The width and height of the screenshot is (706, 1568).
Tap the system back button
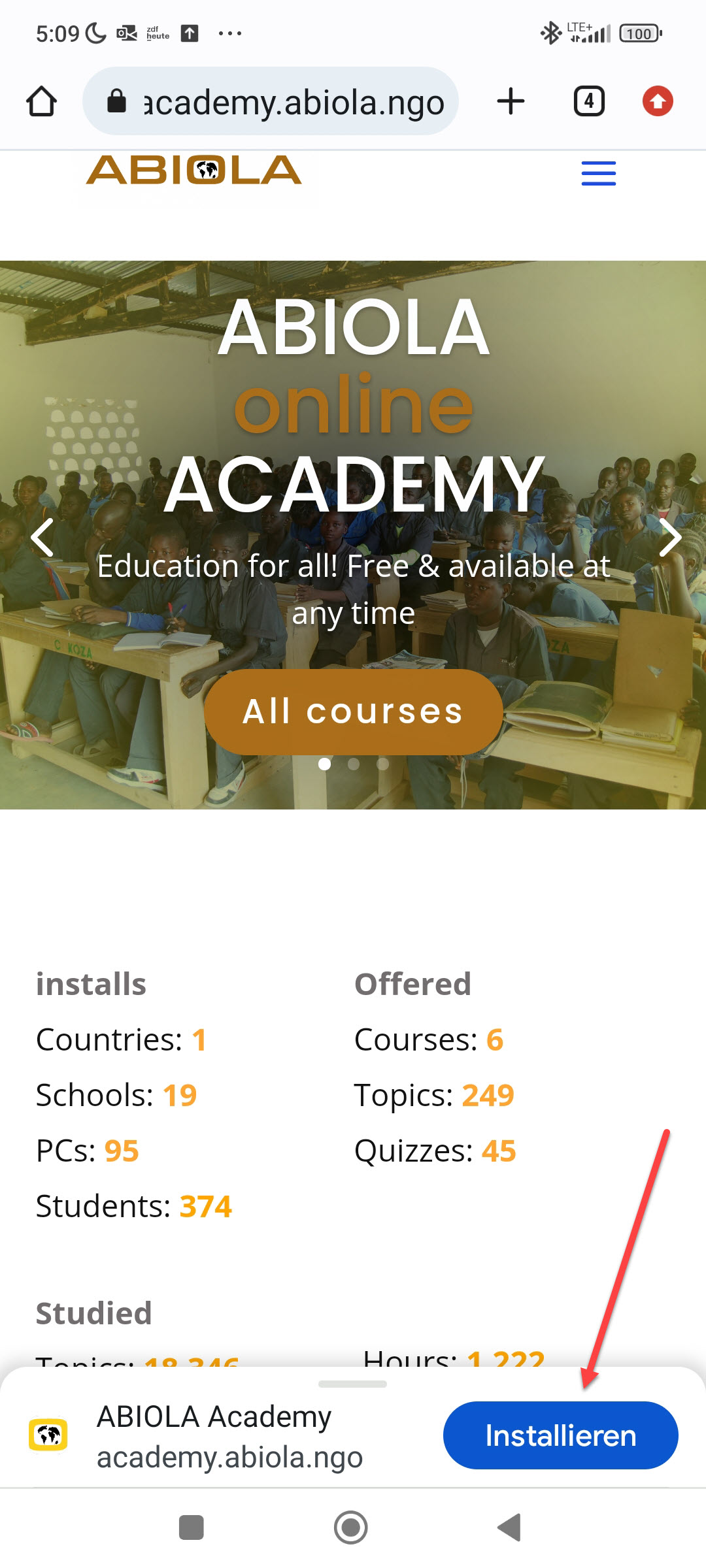coord(509,1527)
